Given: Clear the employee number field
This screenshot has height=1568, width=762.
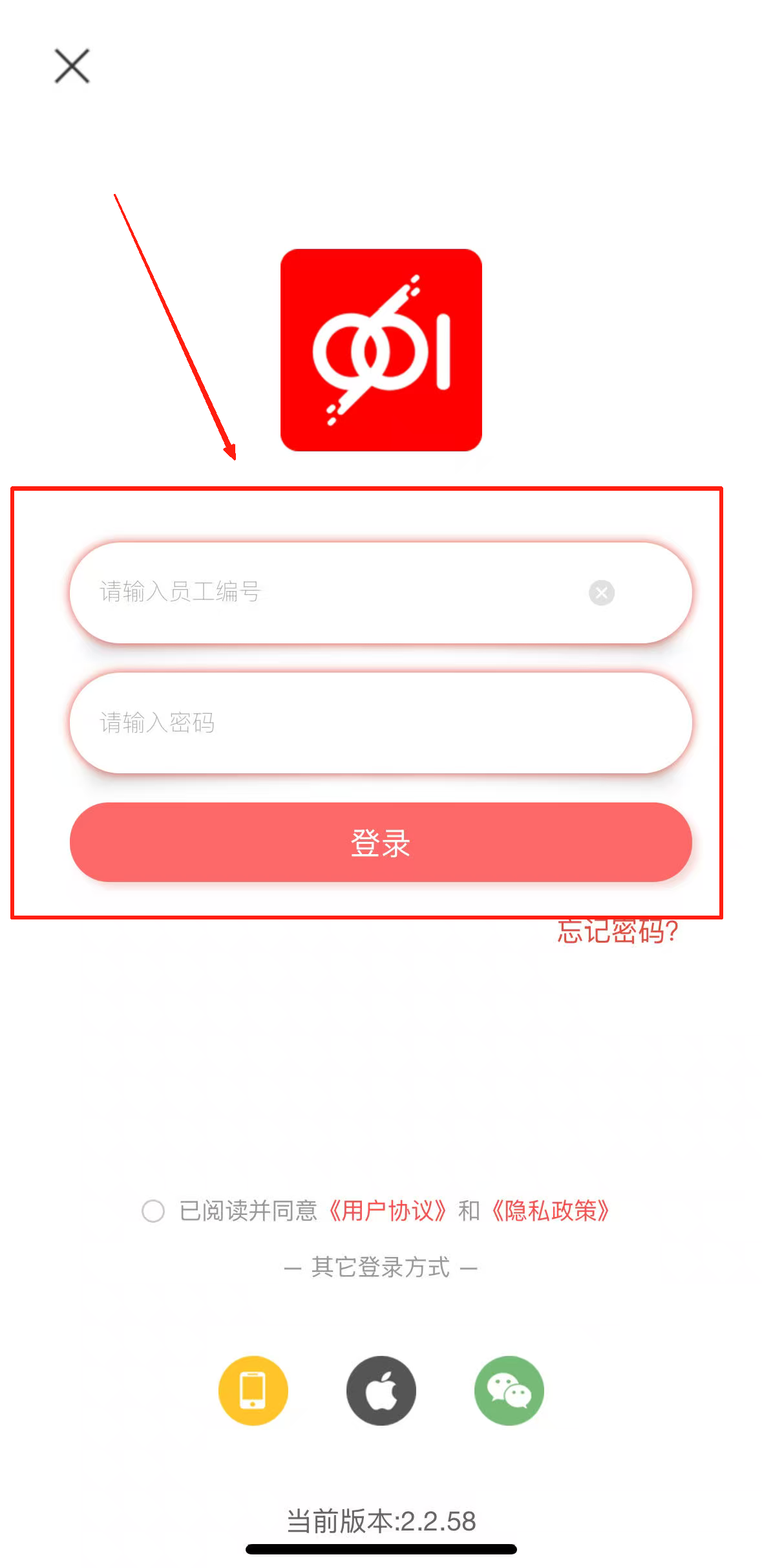Looking at the screenshot, I should coord(601,592).
